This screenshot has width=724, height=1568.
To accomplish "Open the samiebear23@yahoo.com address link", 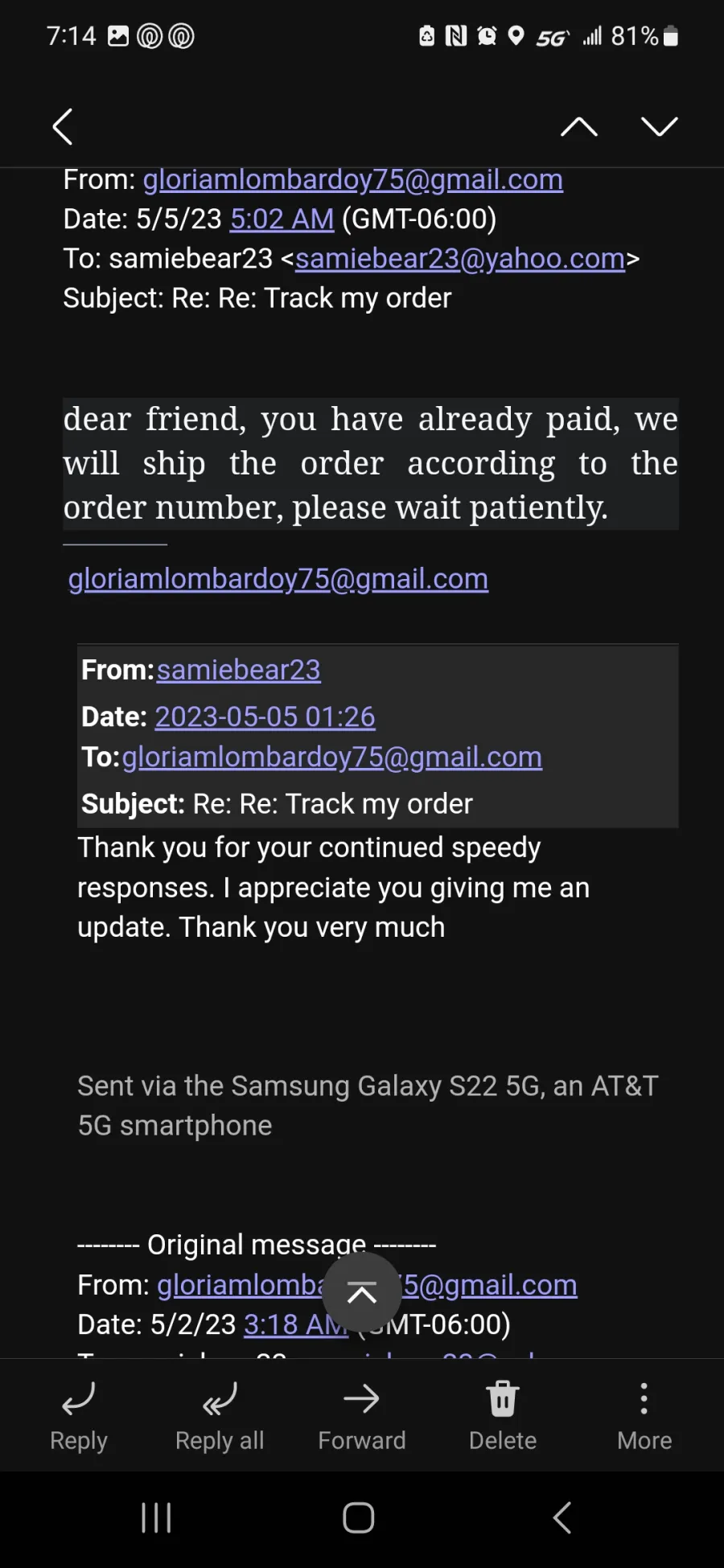I will [x=460, y=259].
